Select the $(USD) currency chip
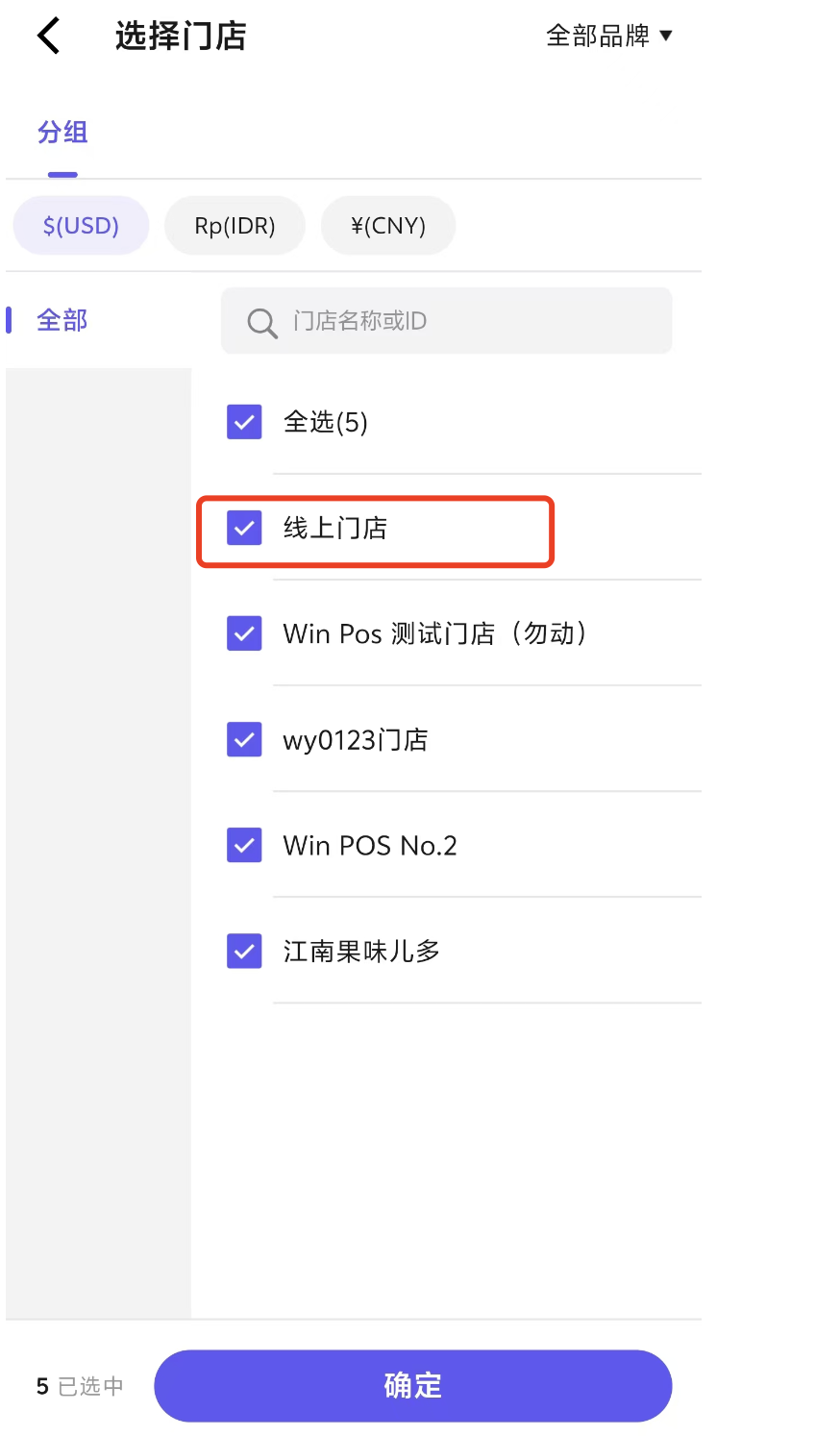 click(81, 226)
